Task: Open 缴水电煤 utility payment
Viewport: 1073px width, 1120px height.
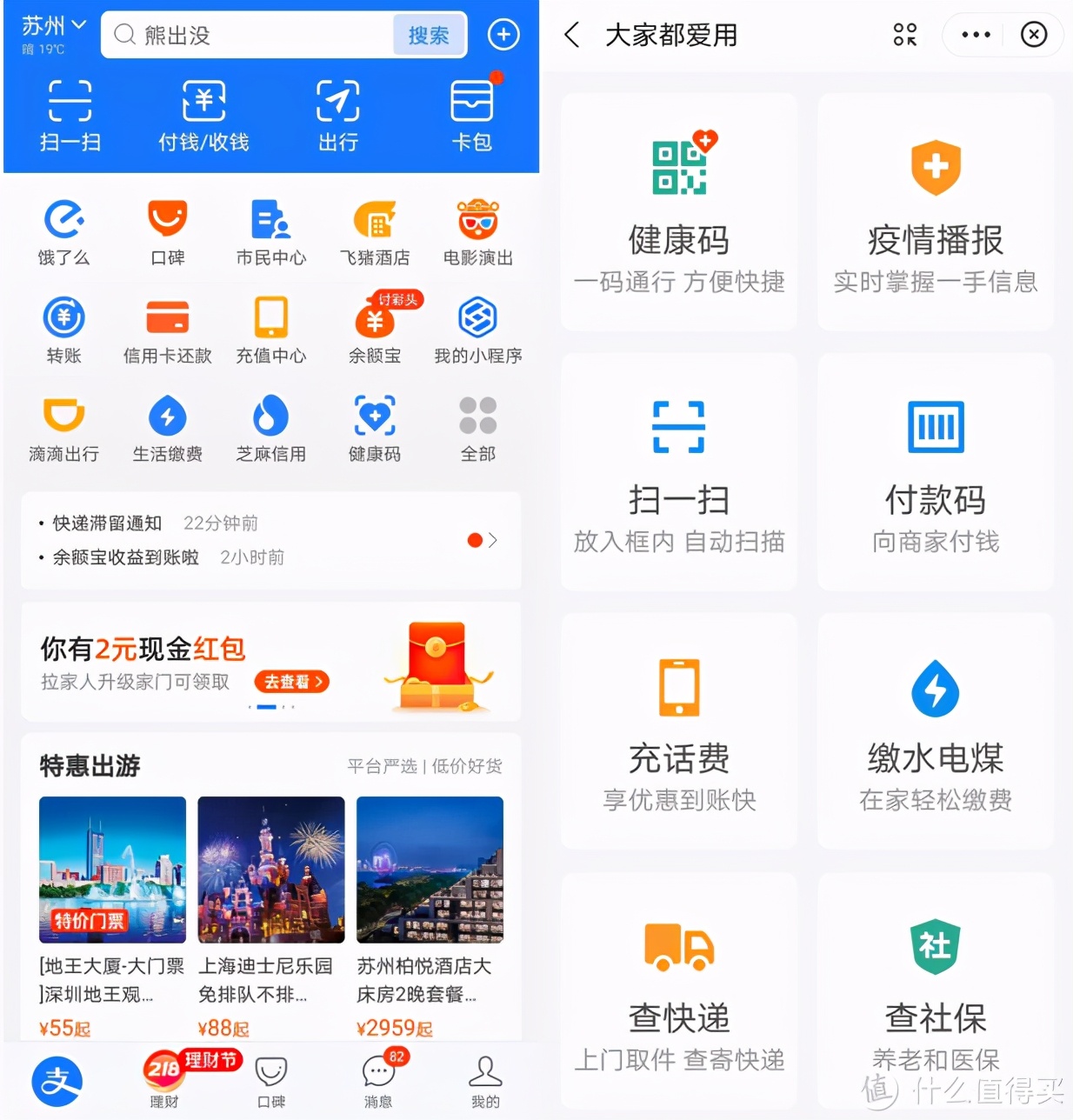Action: (935, 730)
